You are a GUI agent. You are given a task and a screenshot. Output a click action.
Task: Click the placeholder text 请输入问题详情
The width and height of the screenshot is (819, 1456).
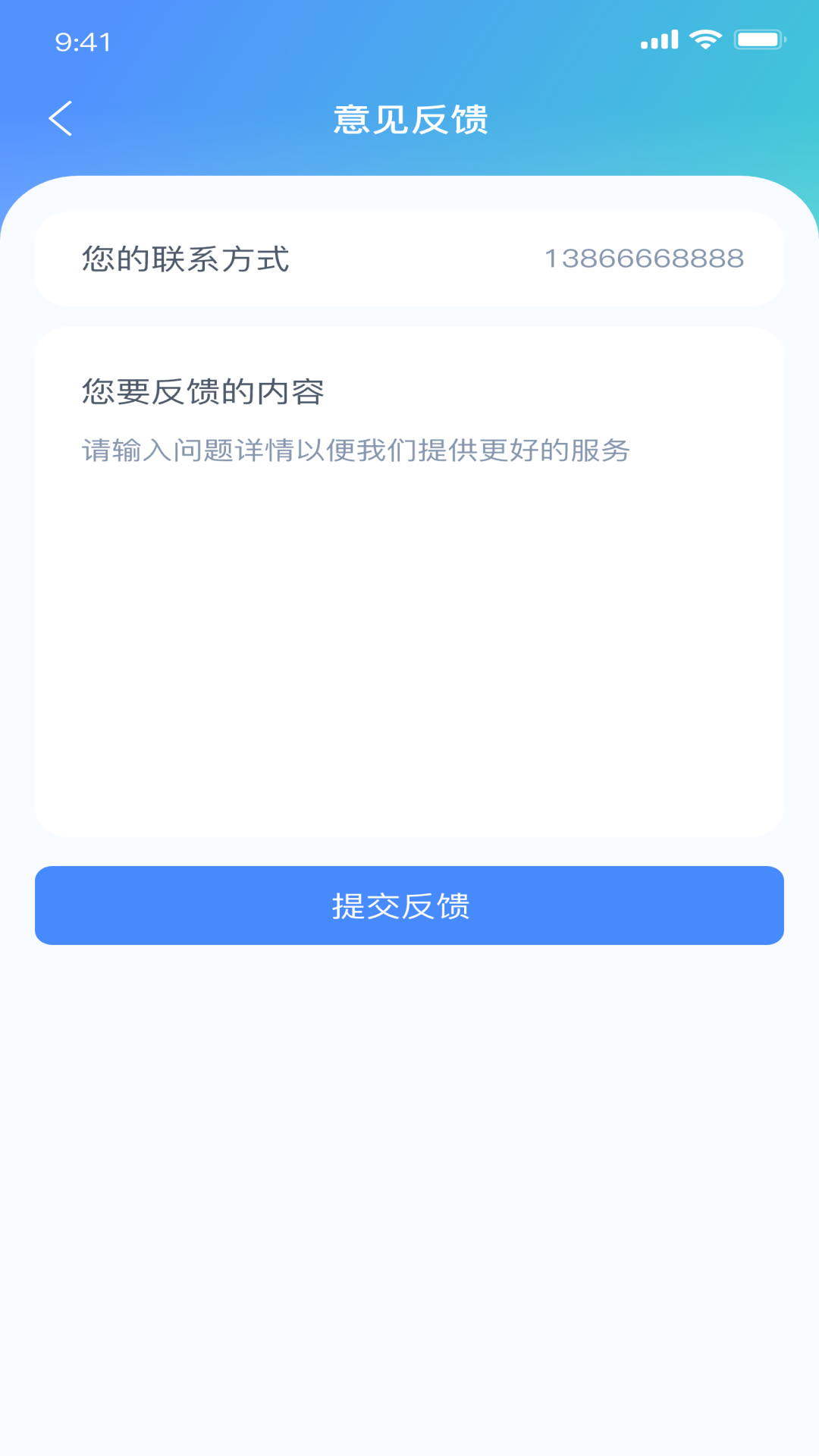click(x=356, y=450)
